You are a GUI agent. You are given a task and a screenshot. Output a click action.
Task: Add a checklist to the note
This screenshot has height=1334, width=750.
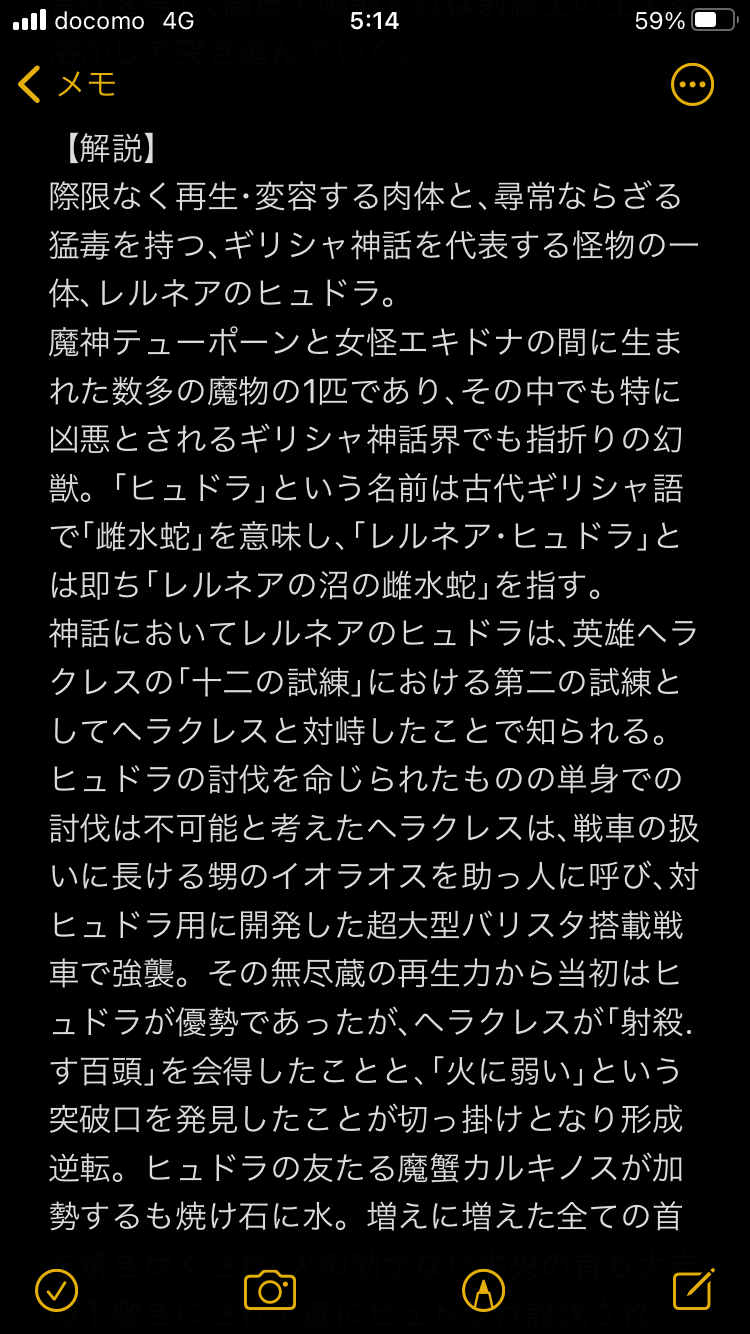click(56, 1289)
